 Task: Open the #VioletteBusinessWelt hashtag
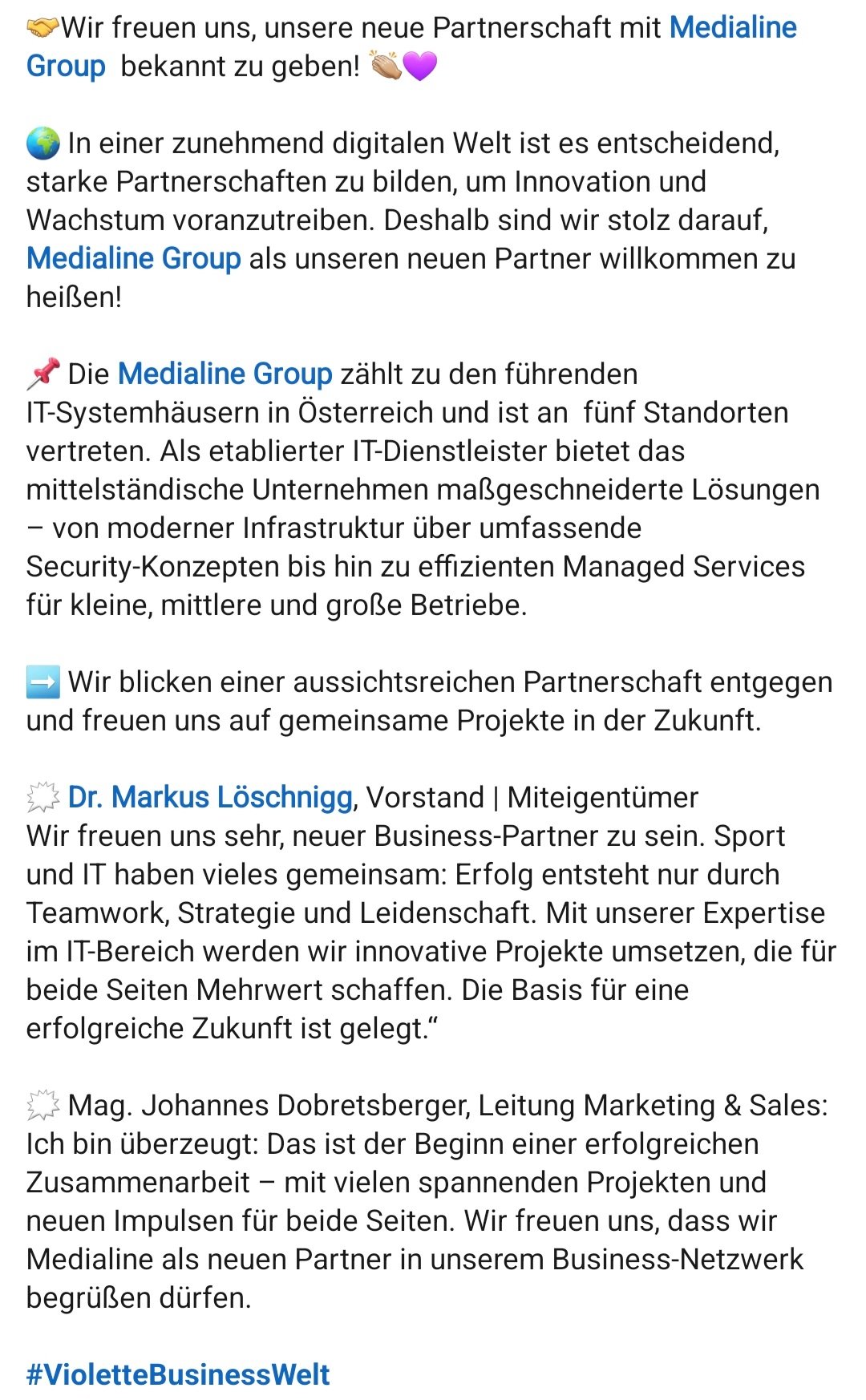click(x=177, y=1374)
